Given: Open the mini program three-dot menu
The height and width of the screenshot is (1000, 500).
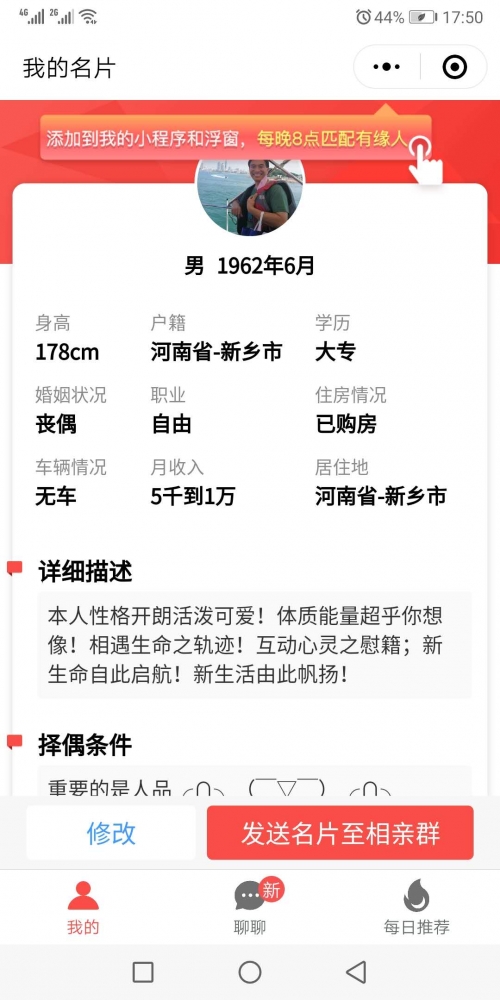Looking at the screenshot, I should (386, 67).
